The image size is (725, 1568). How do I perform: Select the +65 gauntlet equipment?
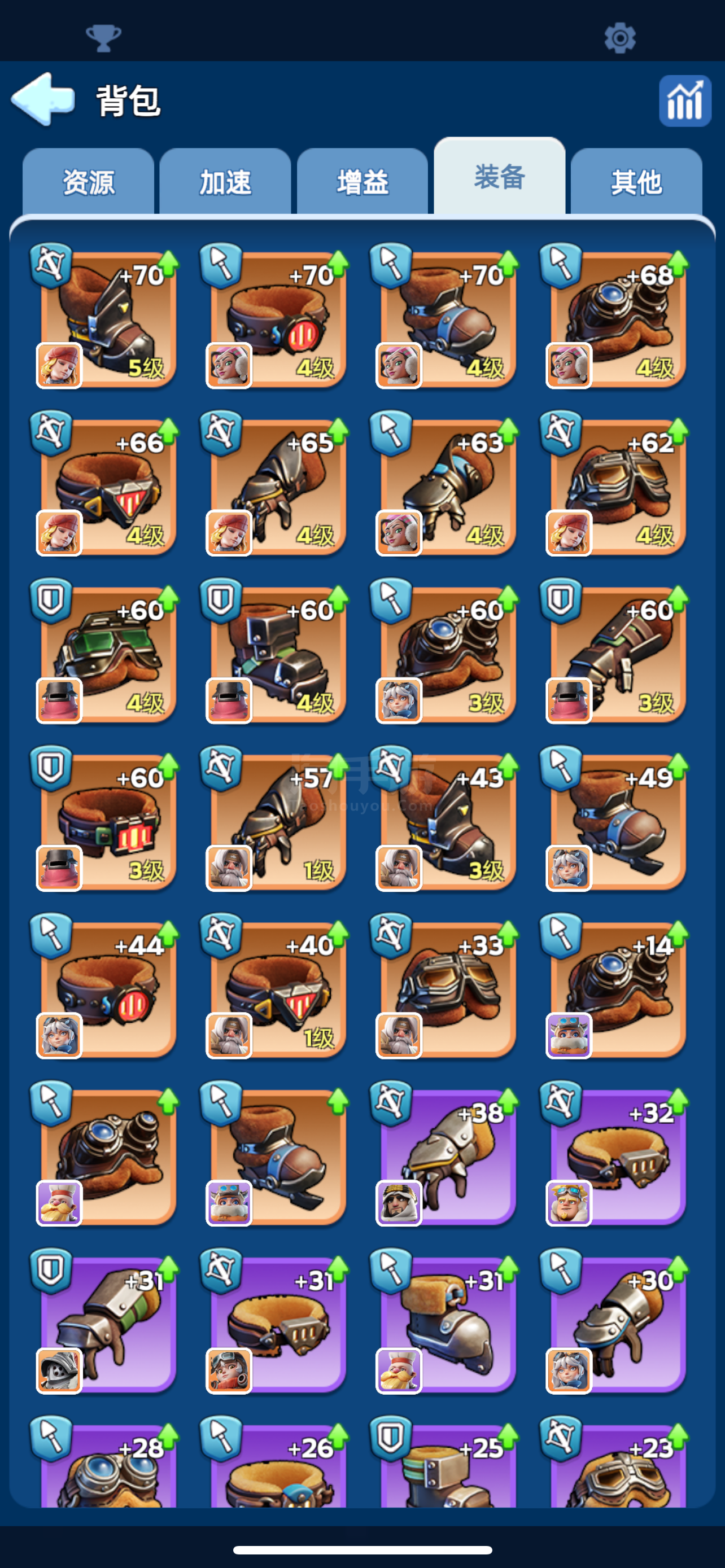(x=274, y=484)
